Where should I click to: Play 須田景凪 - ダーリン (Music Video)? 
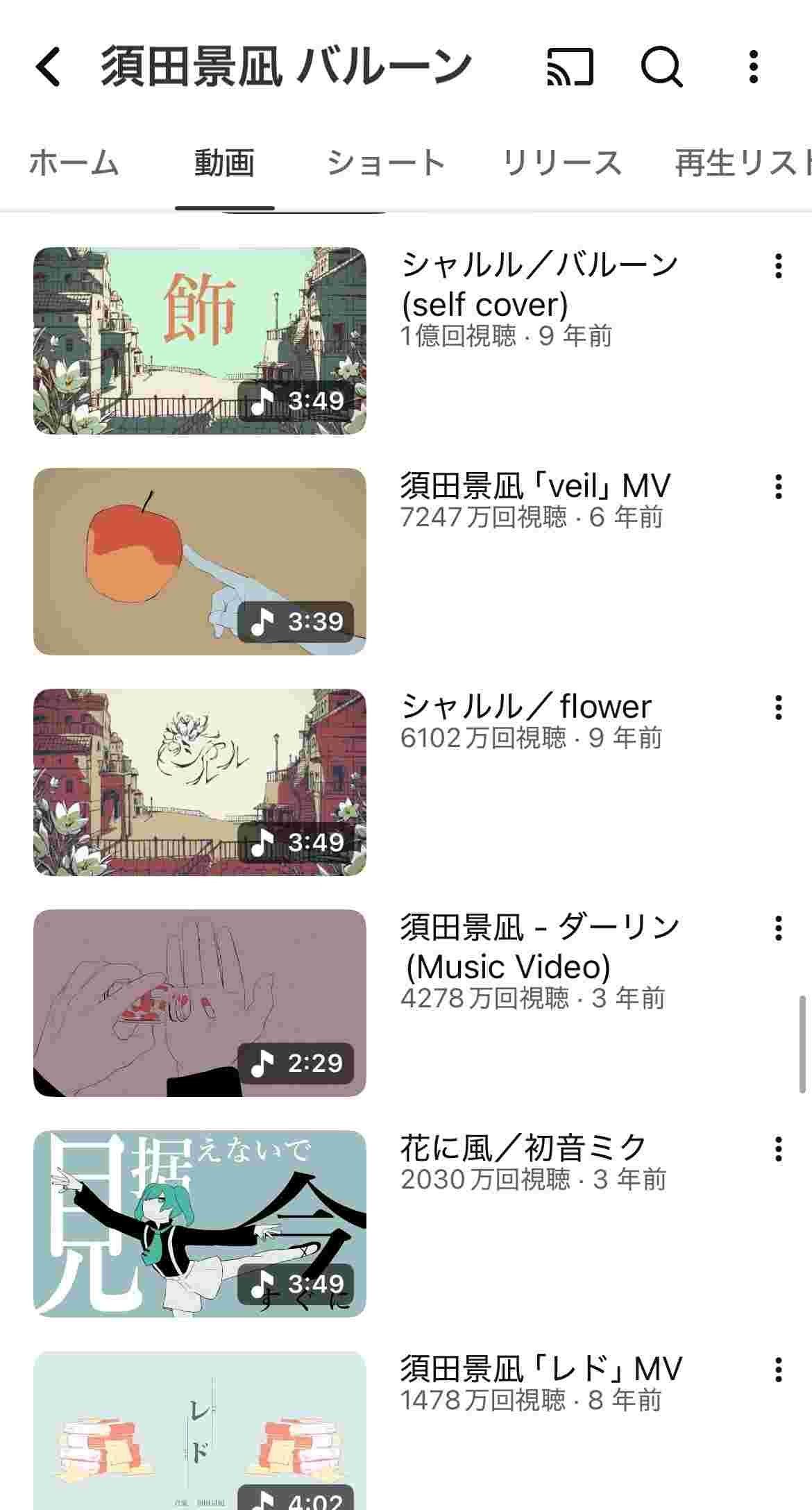click(200, 1003)
